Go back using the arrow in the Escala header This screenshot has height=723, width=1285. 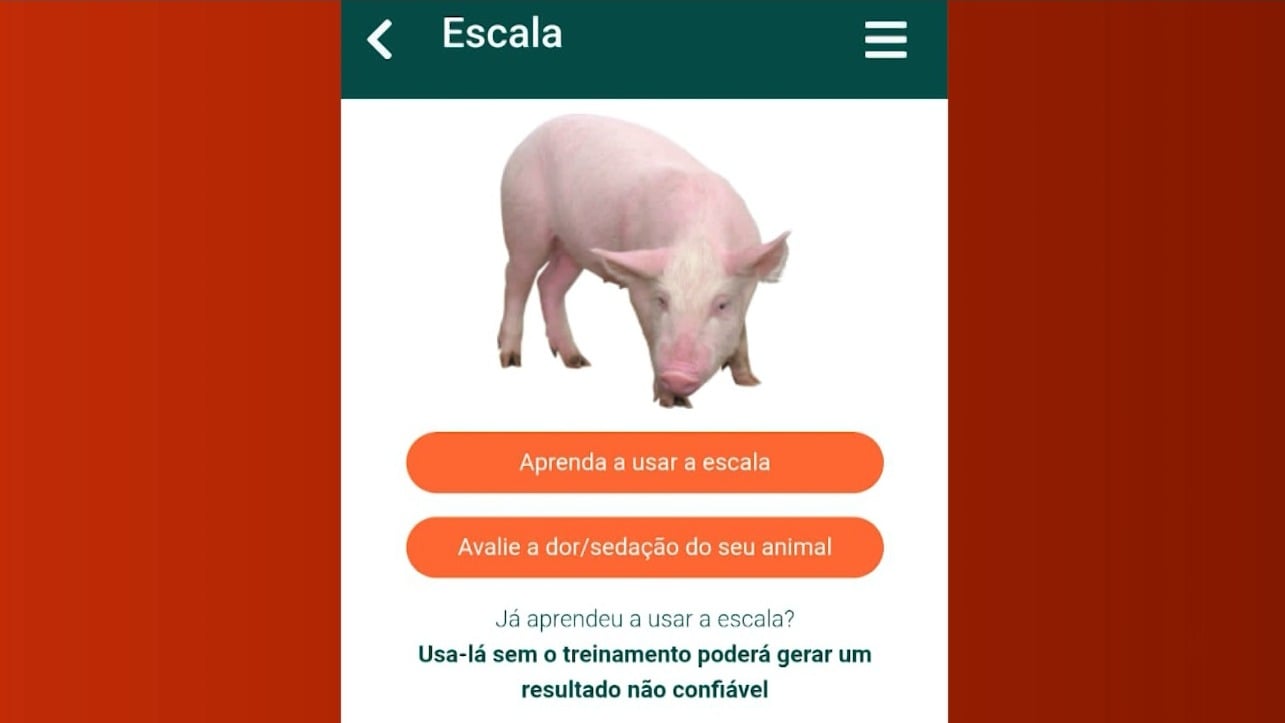pyautogui.click(x=380, y=40)
